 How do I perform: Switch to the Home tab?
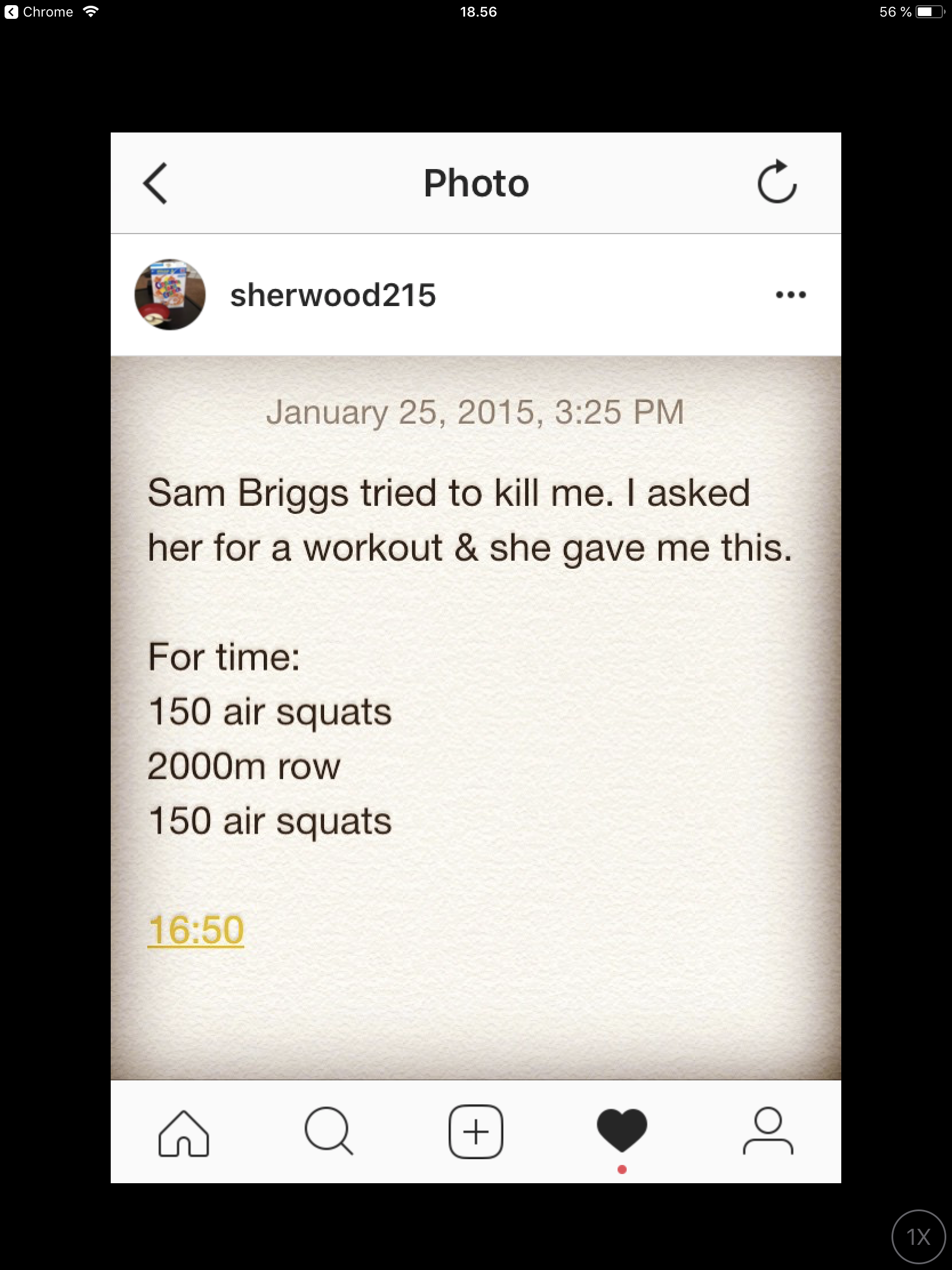(x=183, y=1132)
